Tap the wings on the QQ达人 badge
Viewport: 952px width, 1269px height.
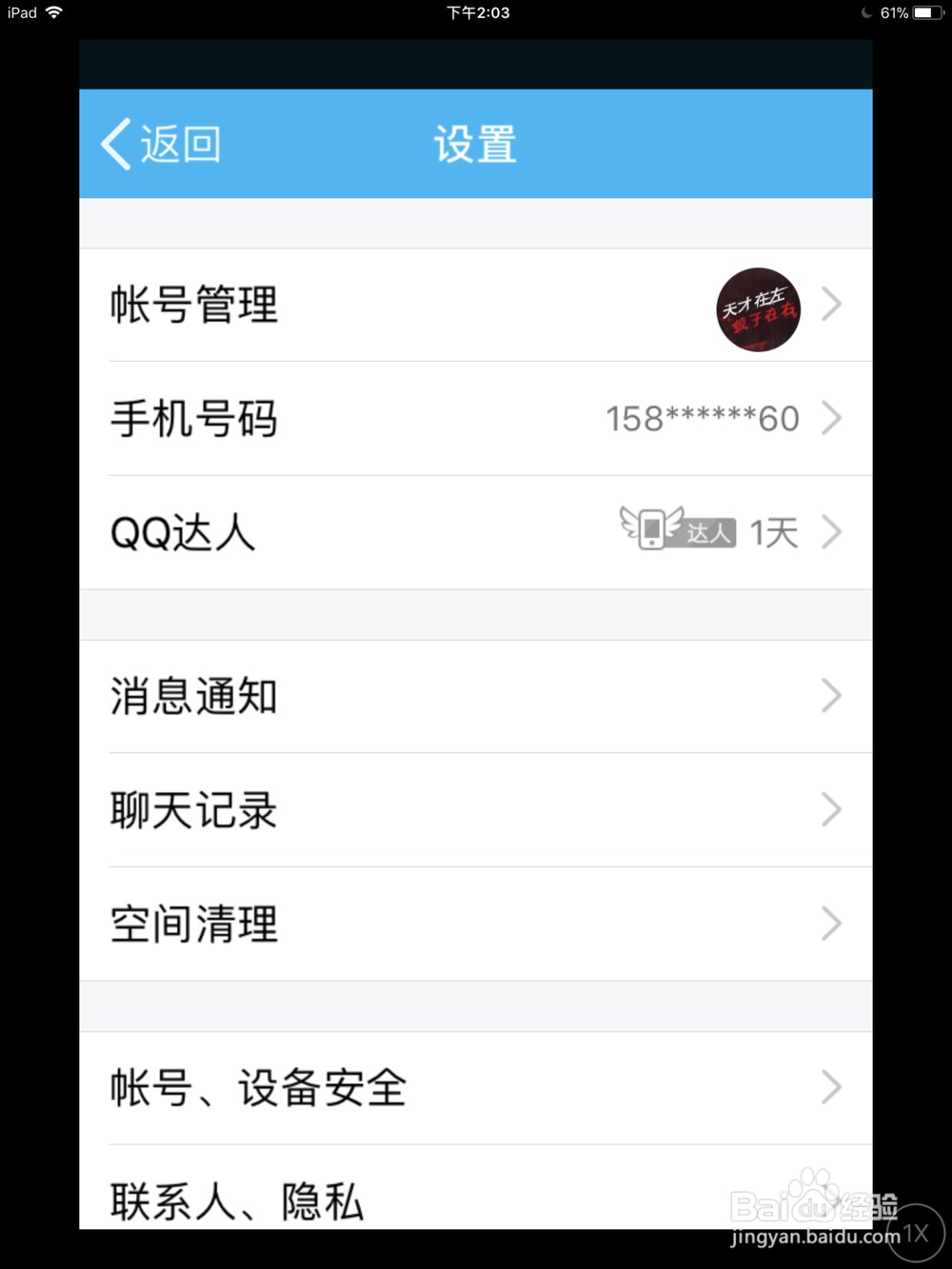pyautogui.click(x=630, y=522)
